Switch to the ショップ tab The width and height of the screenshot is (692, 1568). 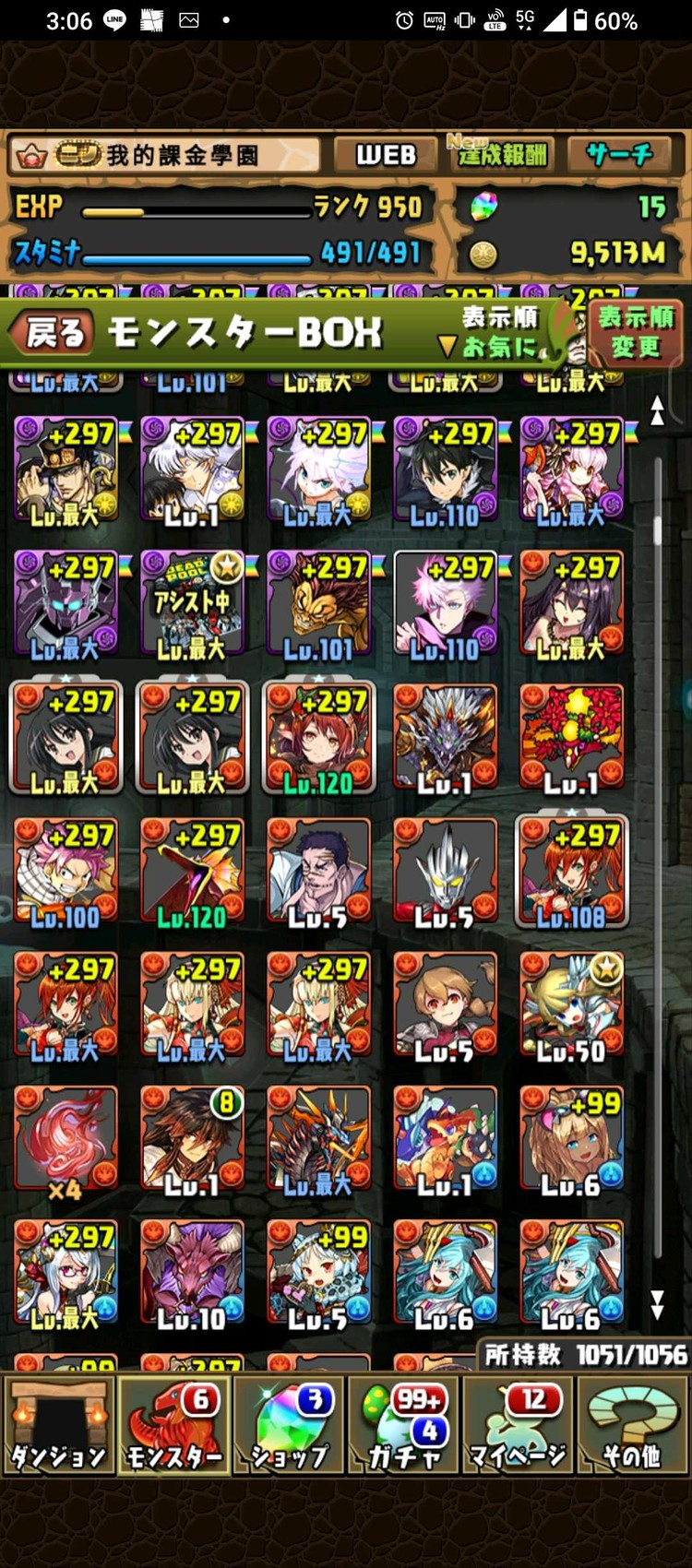coord(290,1425)
